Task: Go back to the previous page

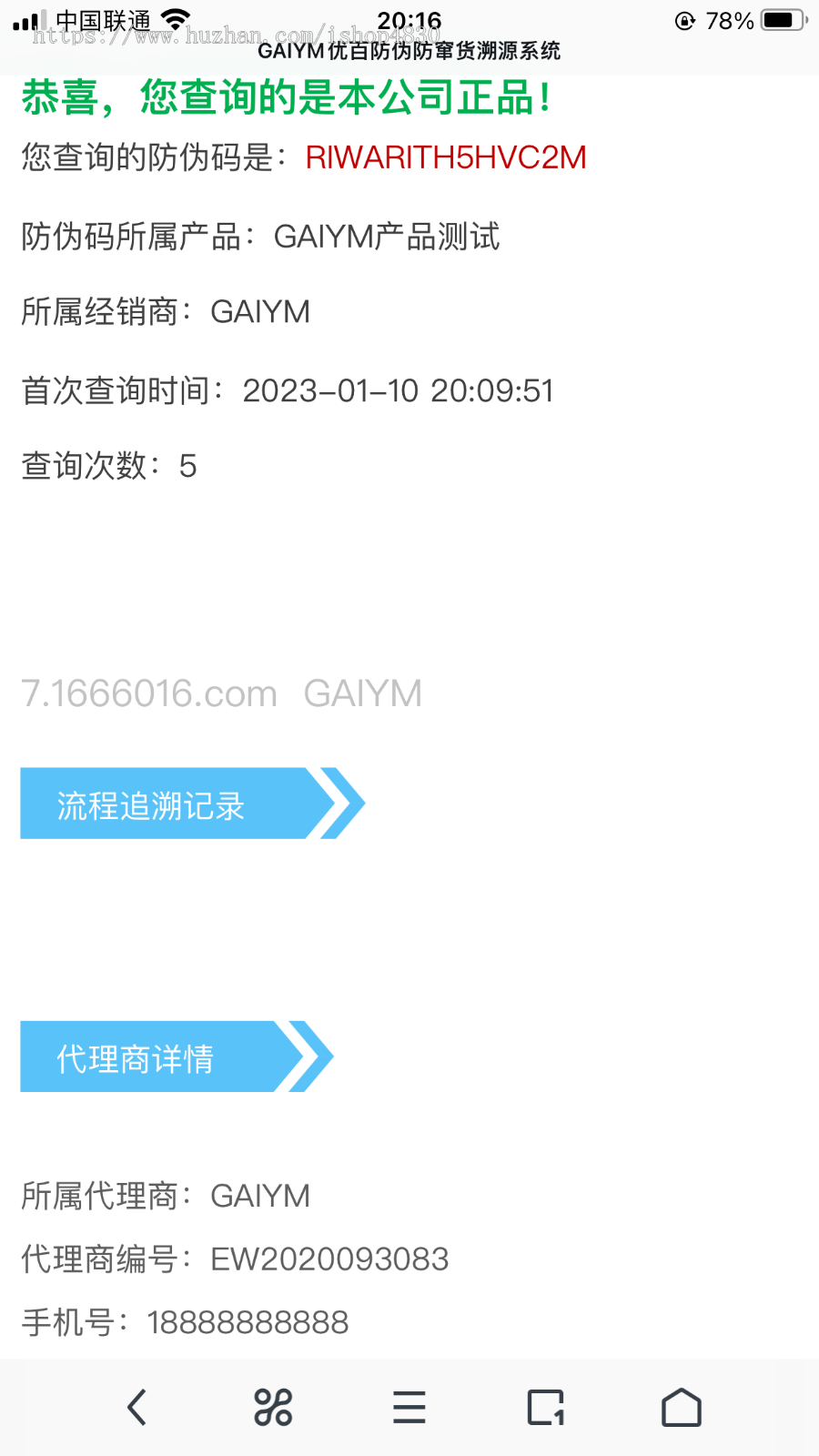Action: [136, 1407]
